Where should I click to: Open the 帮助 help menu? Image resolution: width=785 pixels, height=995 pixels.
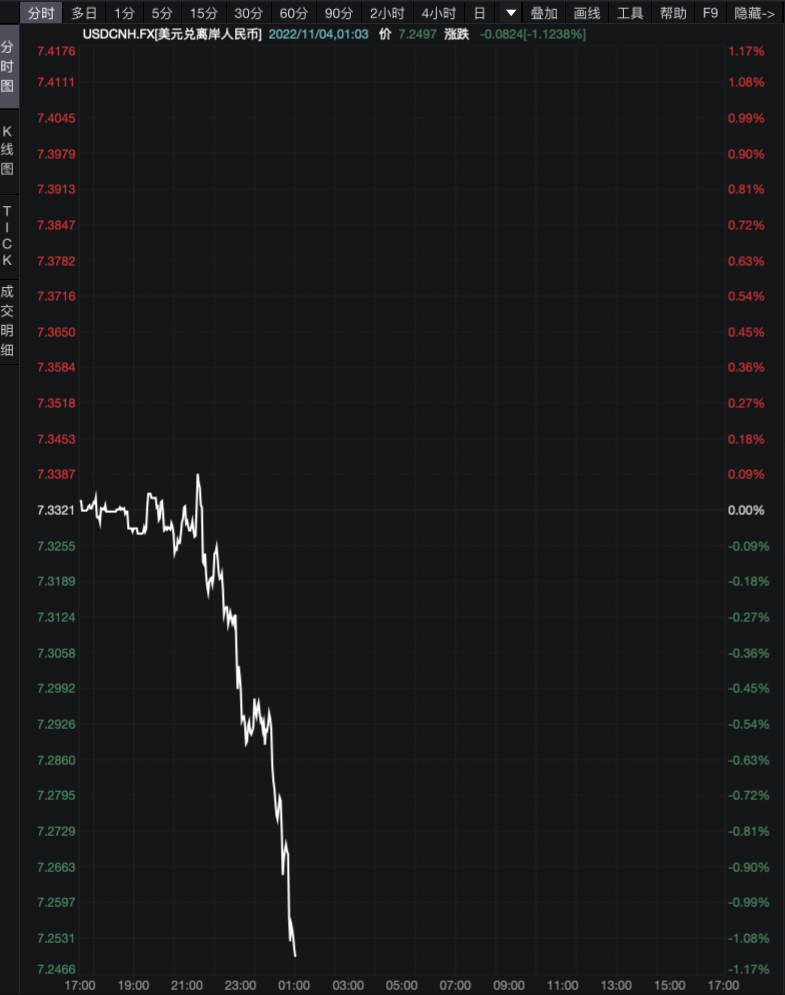pyautogui.click(x=673, y=13)
